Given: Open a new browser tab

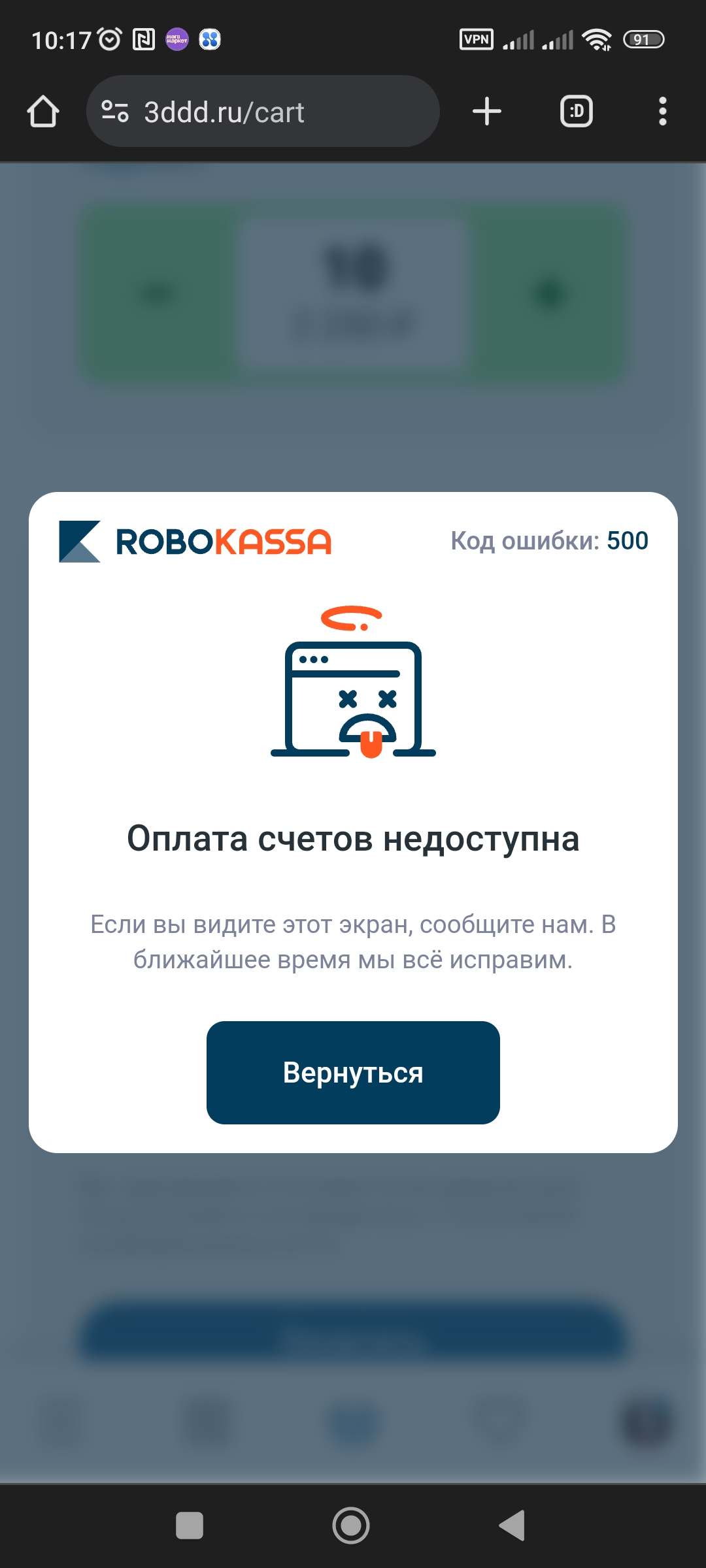Looking at the screenshot, I should click(487, 112).
